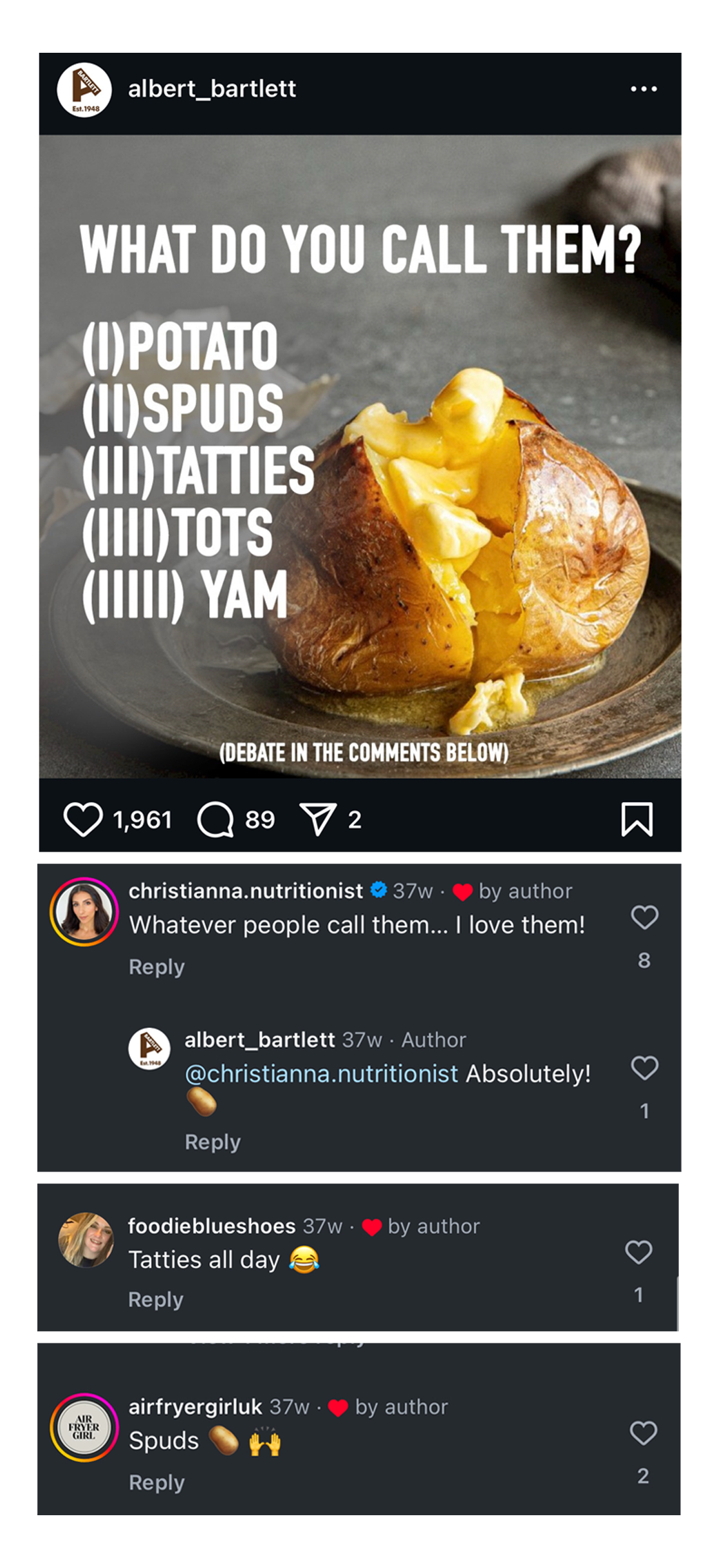This screenshot has height=1568, width=724.
Task: Like airfryergirluk's "Spuds" comment
Action: (643, 1433)
